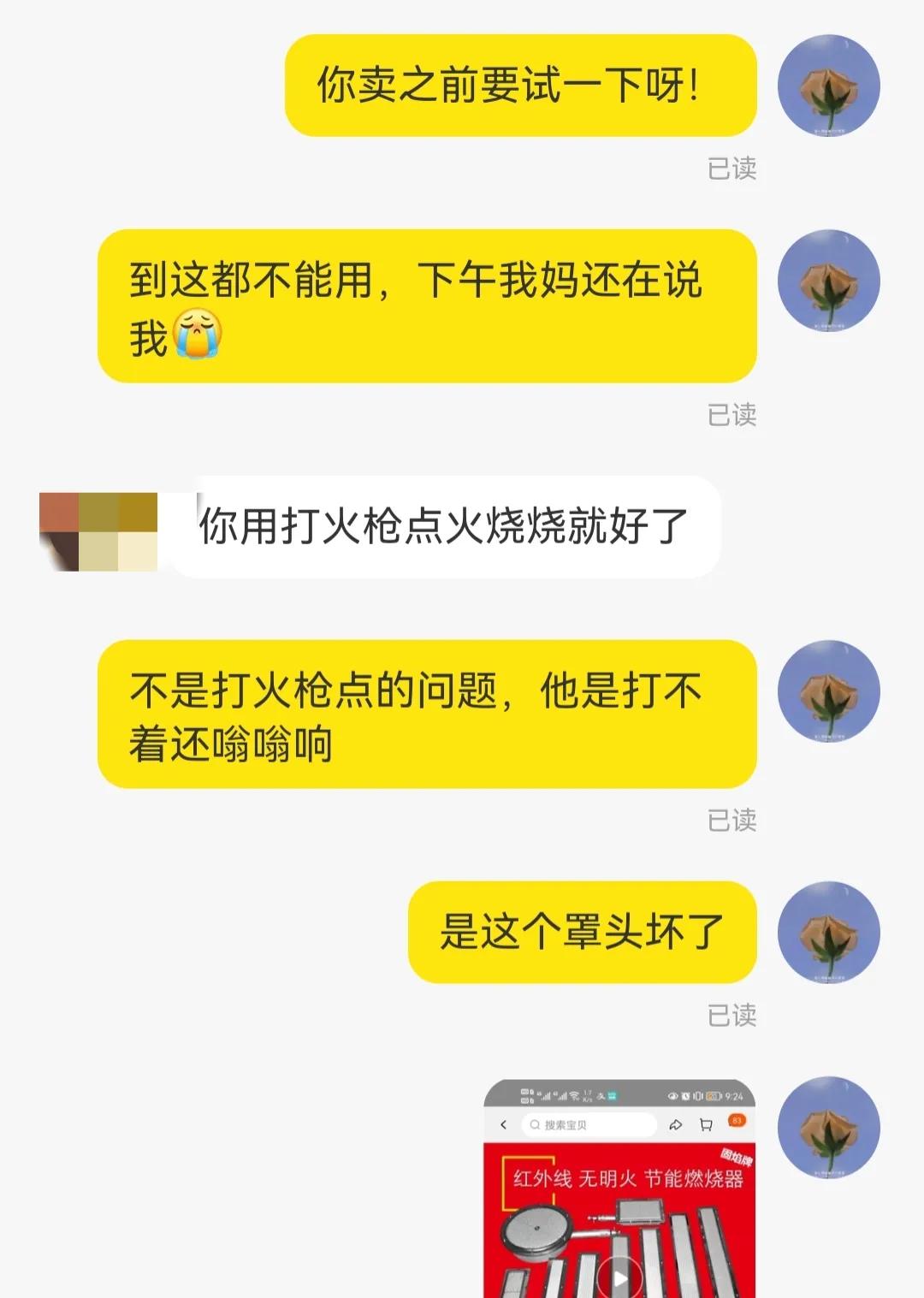Tap the 固焰牌 label in the banner corner
This screenshot has height=1298, width=924.
tap(737, 1159)
